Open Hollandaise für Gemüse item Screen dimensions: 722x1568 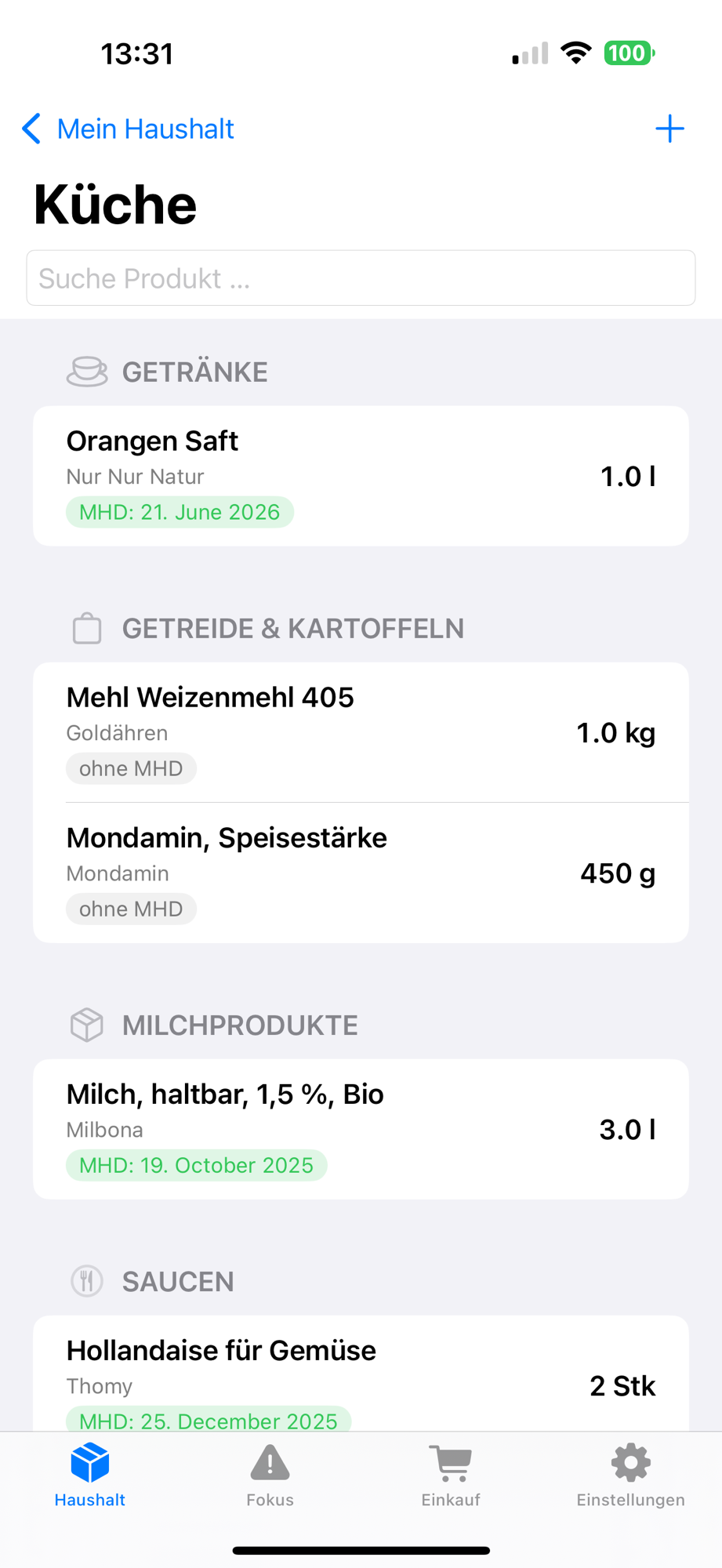click(361, 1374)
